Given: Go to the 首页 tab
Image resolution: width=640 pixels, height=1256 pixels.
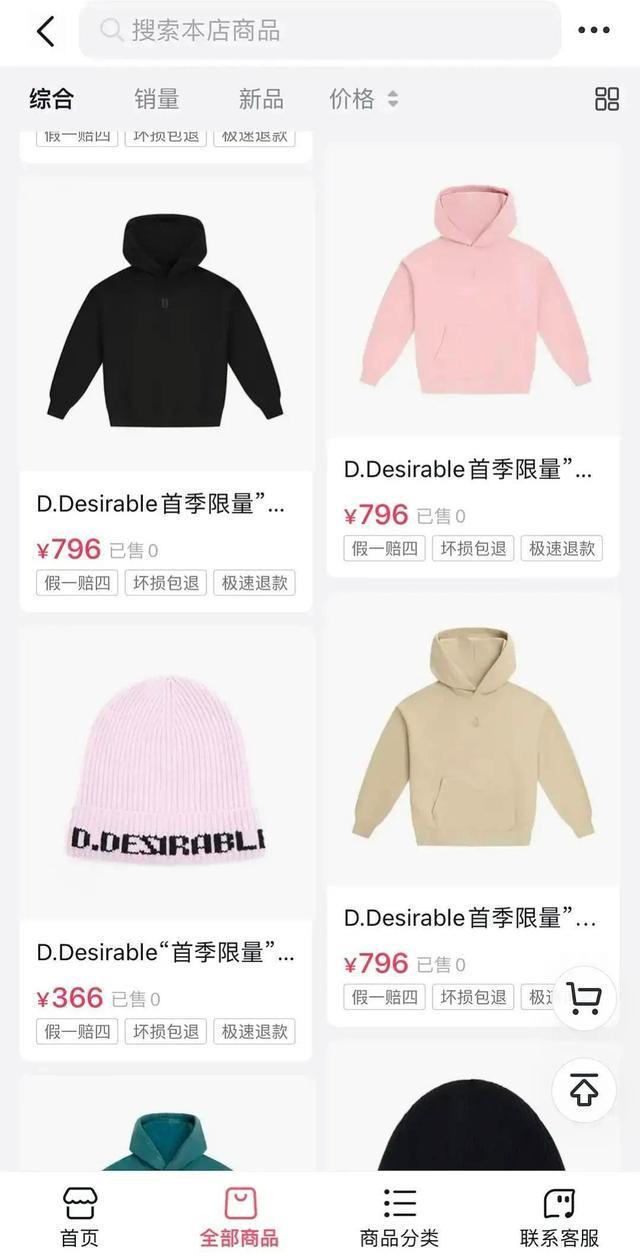Looking at the screenshot, I should point(80,1216).
